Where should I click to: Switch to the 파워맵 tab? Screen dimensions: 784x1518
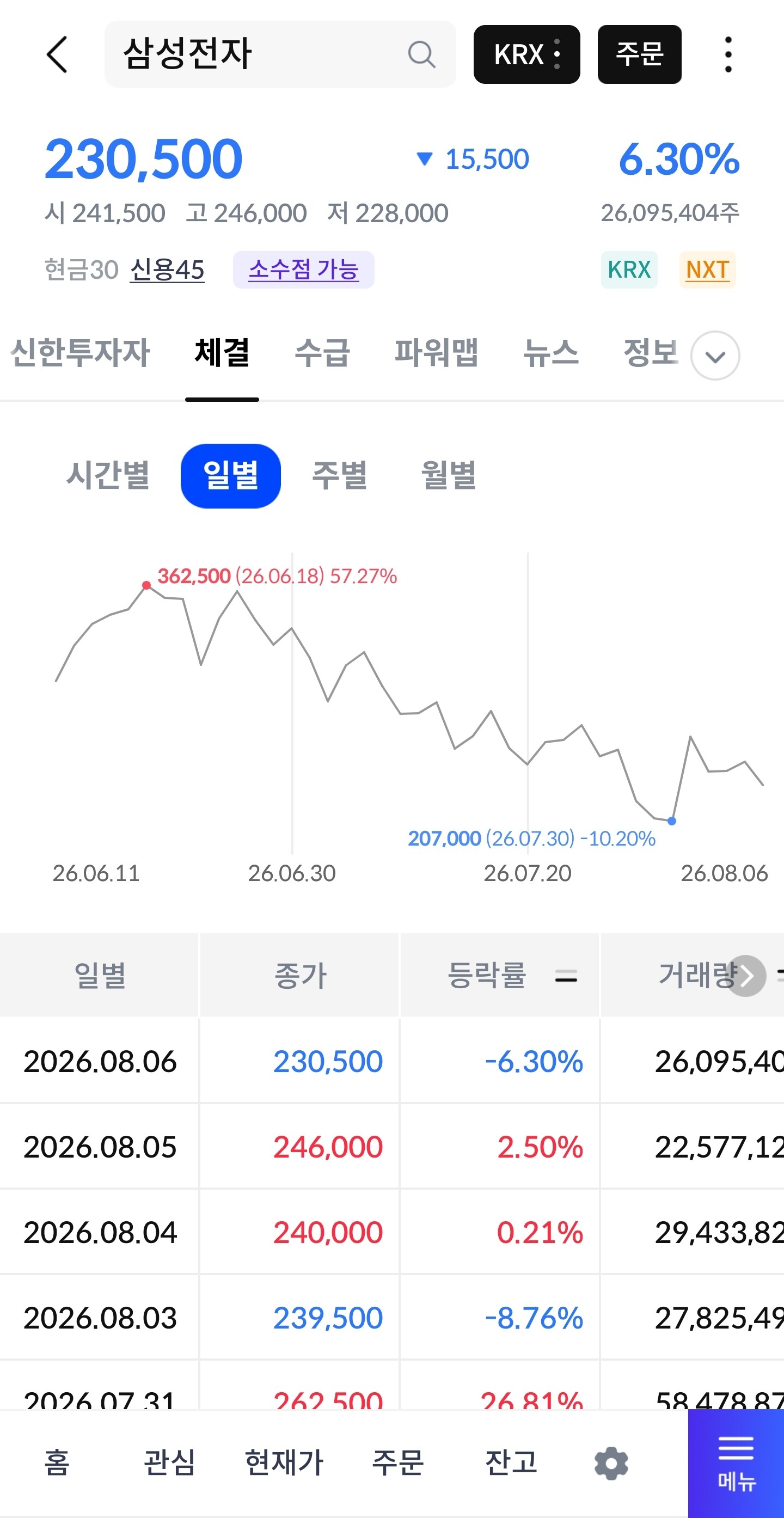click(436, 353)
